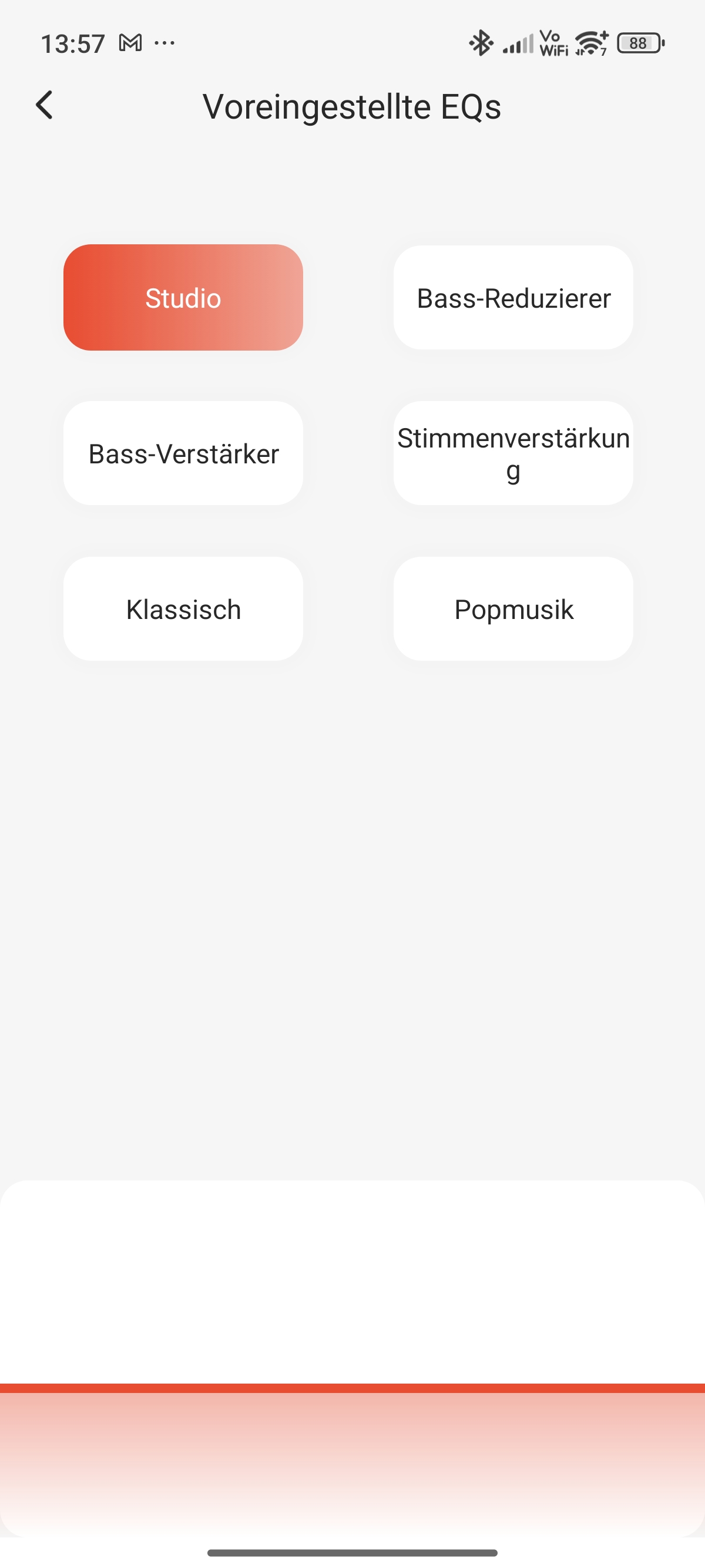Go back from Voreingestellte EQs
This screenshot has width=705, height=1568.
coord(45,105)
